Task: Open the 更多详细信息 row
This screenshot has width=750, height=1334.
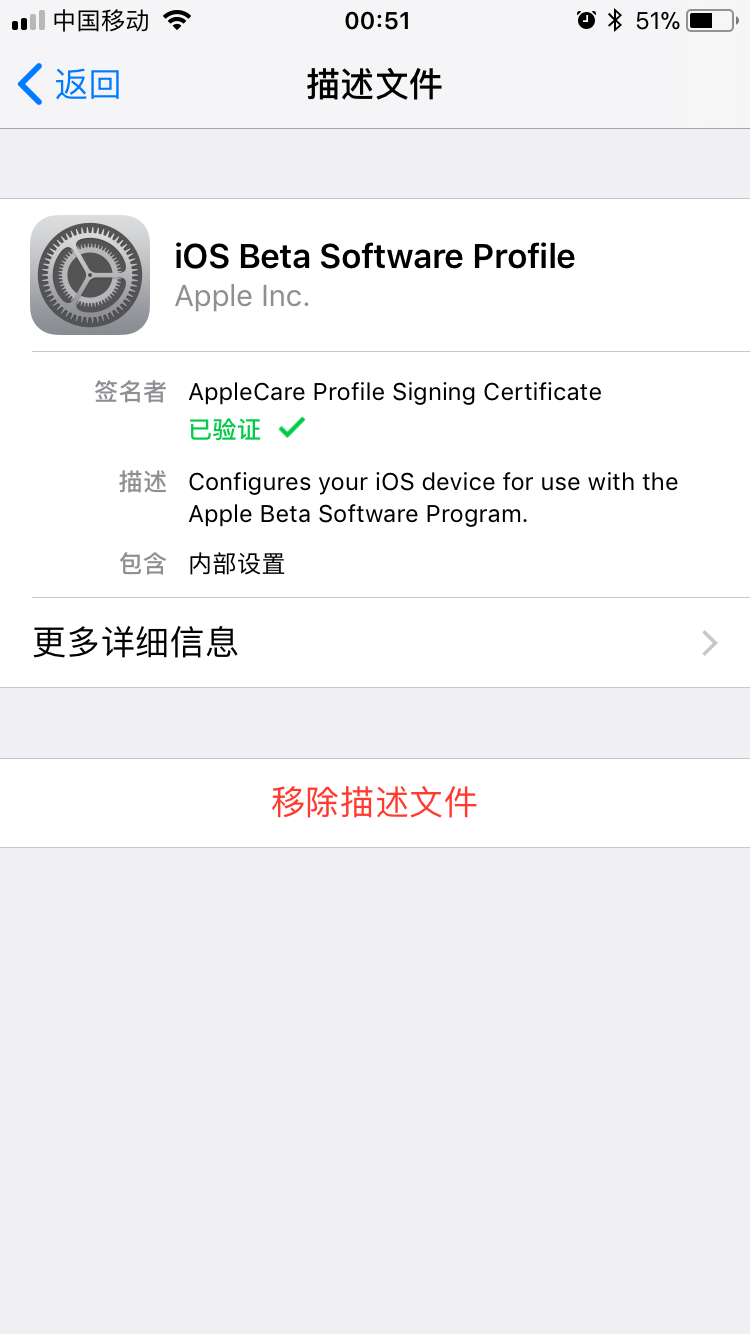Action: (x=375, y=642)
